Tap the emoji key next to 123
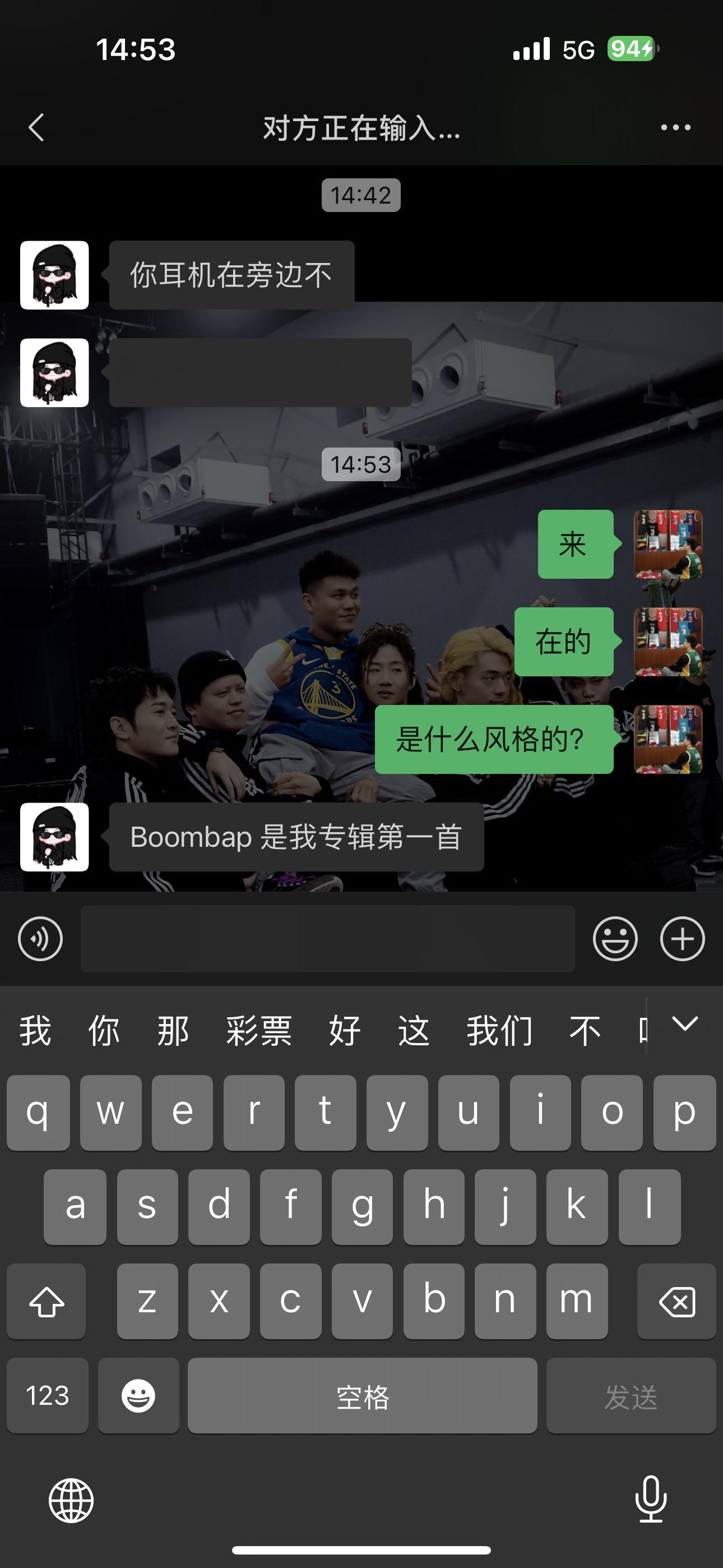 [139, 1397]
